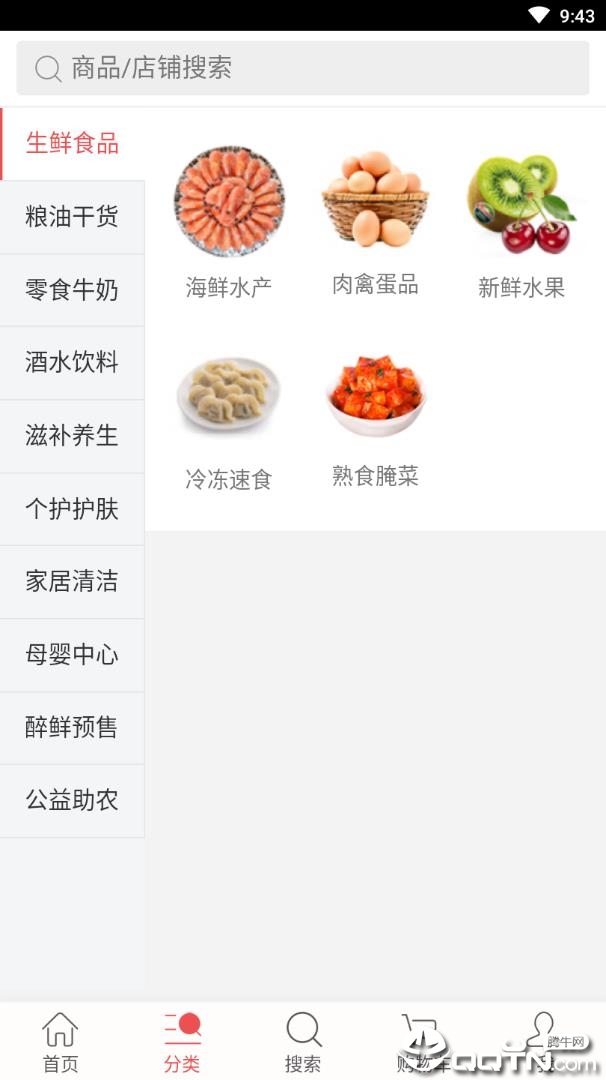Switch to the 个护护肤 category

click(x=72, y=509)
